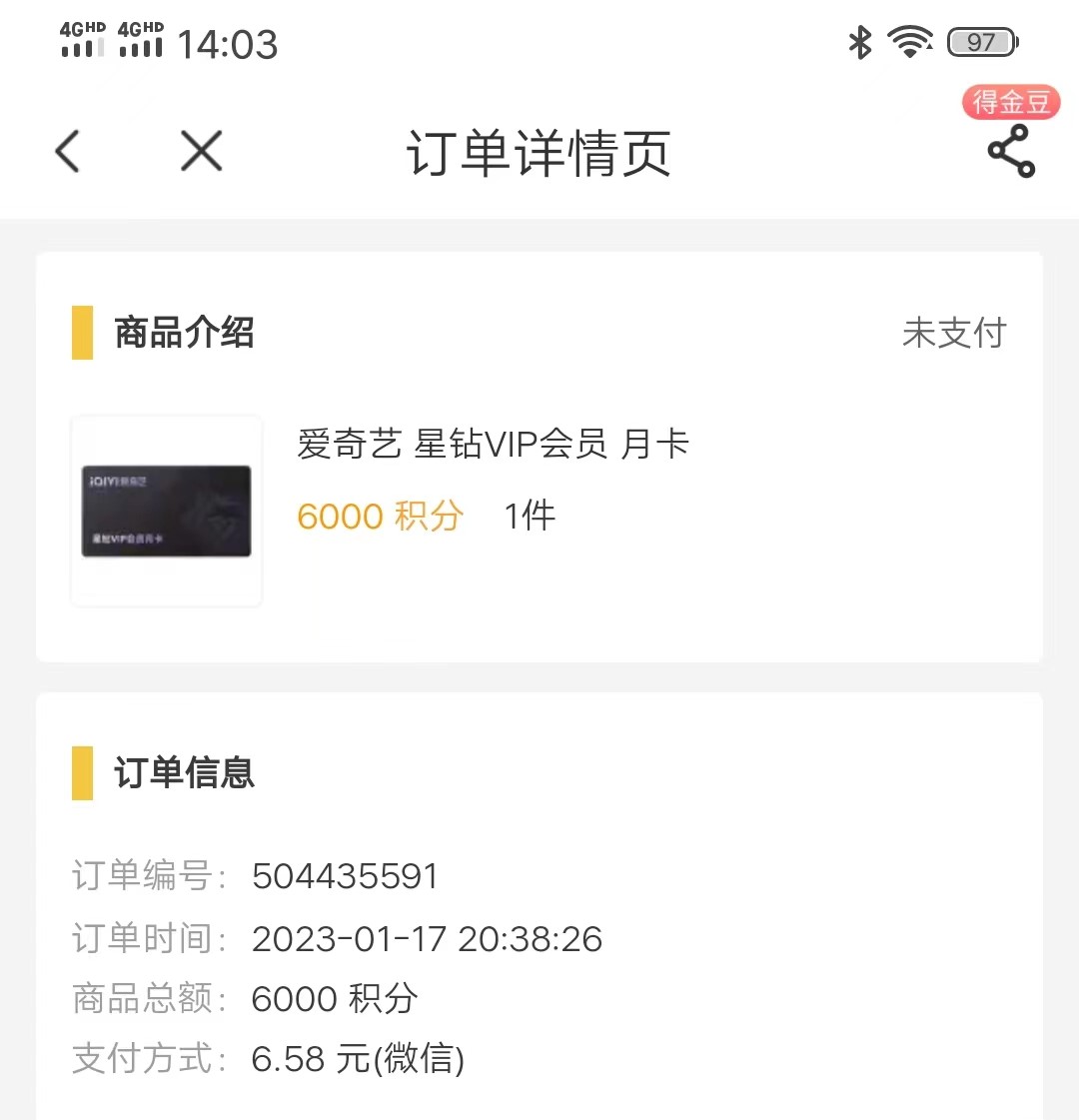Tap the product card thumbnail image
This screenshot has width=1079, height=1120.
166,511
